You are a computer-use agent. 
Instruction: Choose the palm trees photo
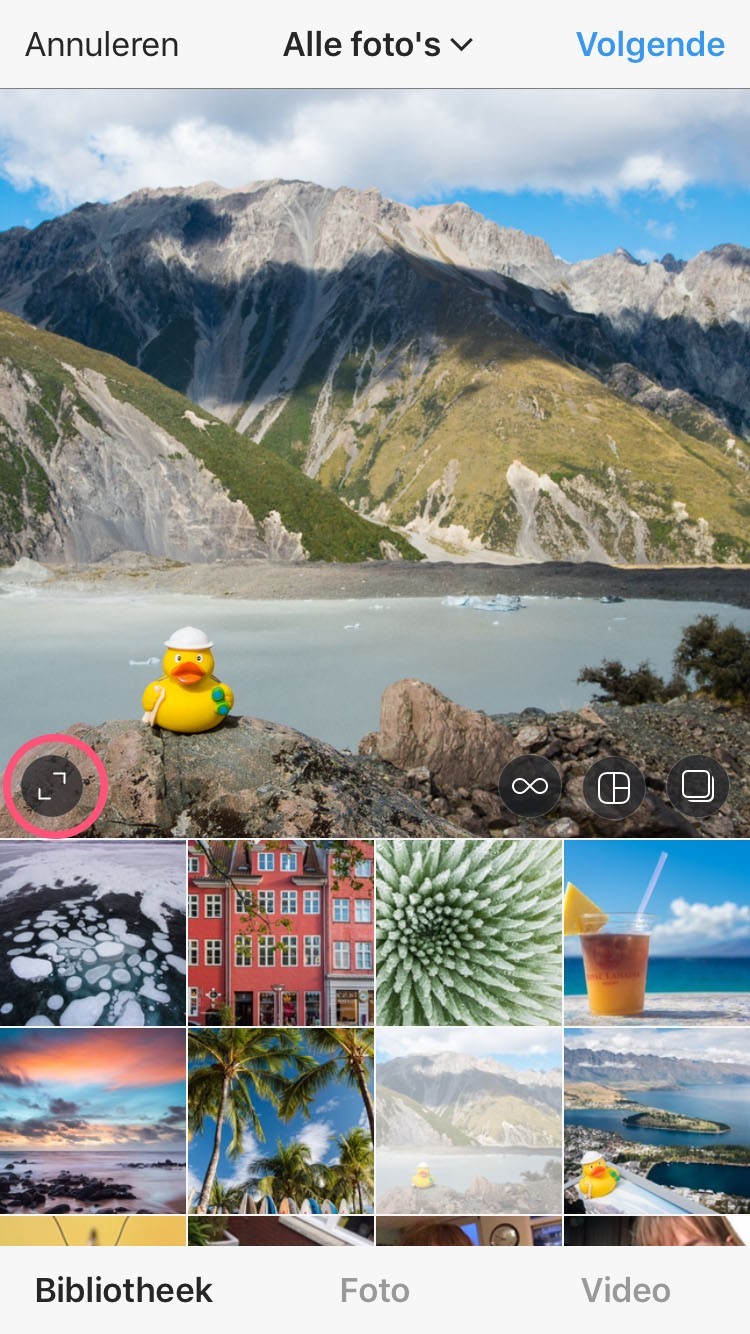[x=281, y=1121]
